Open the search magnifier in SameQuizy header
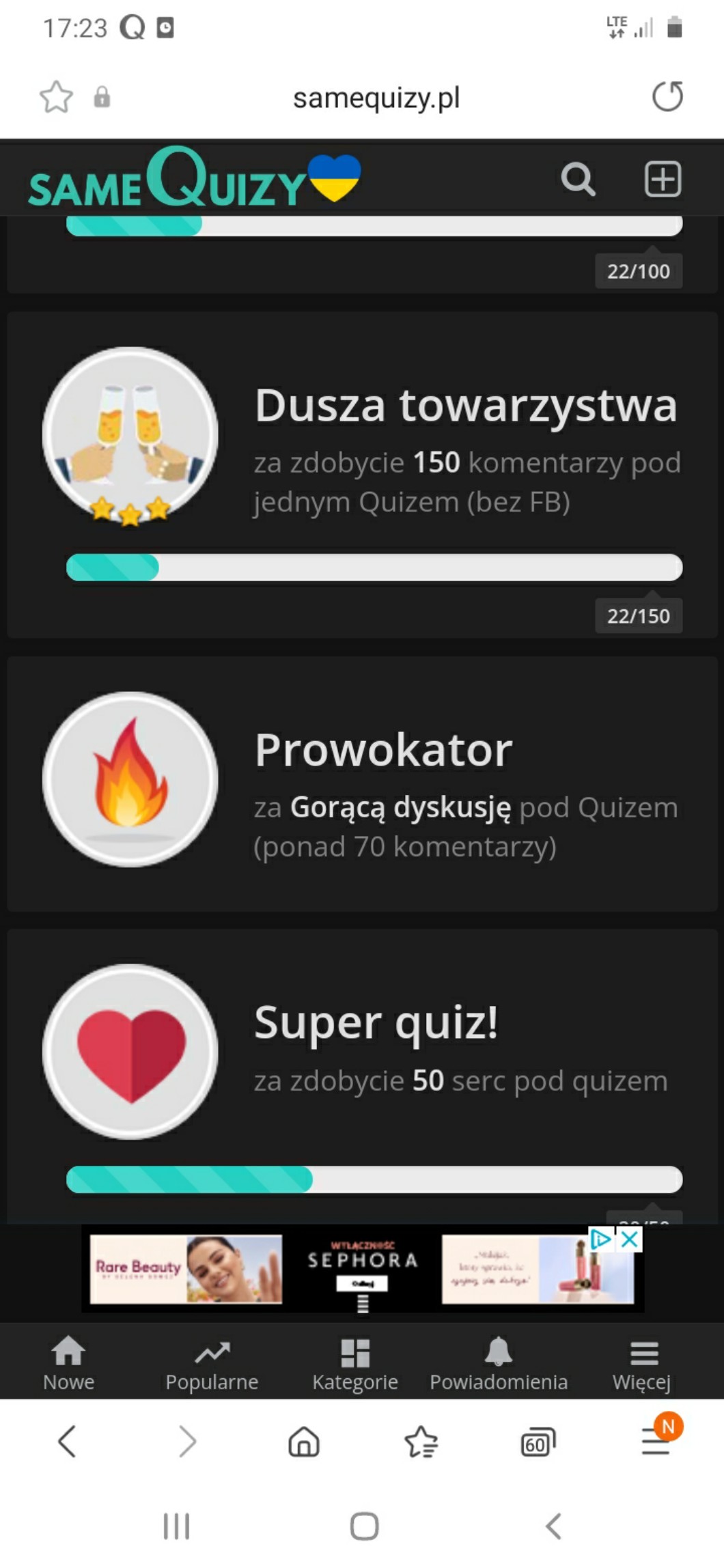 pyautogui.click(x=578, y=180)
